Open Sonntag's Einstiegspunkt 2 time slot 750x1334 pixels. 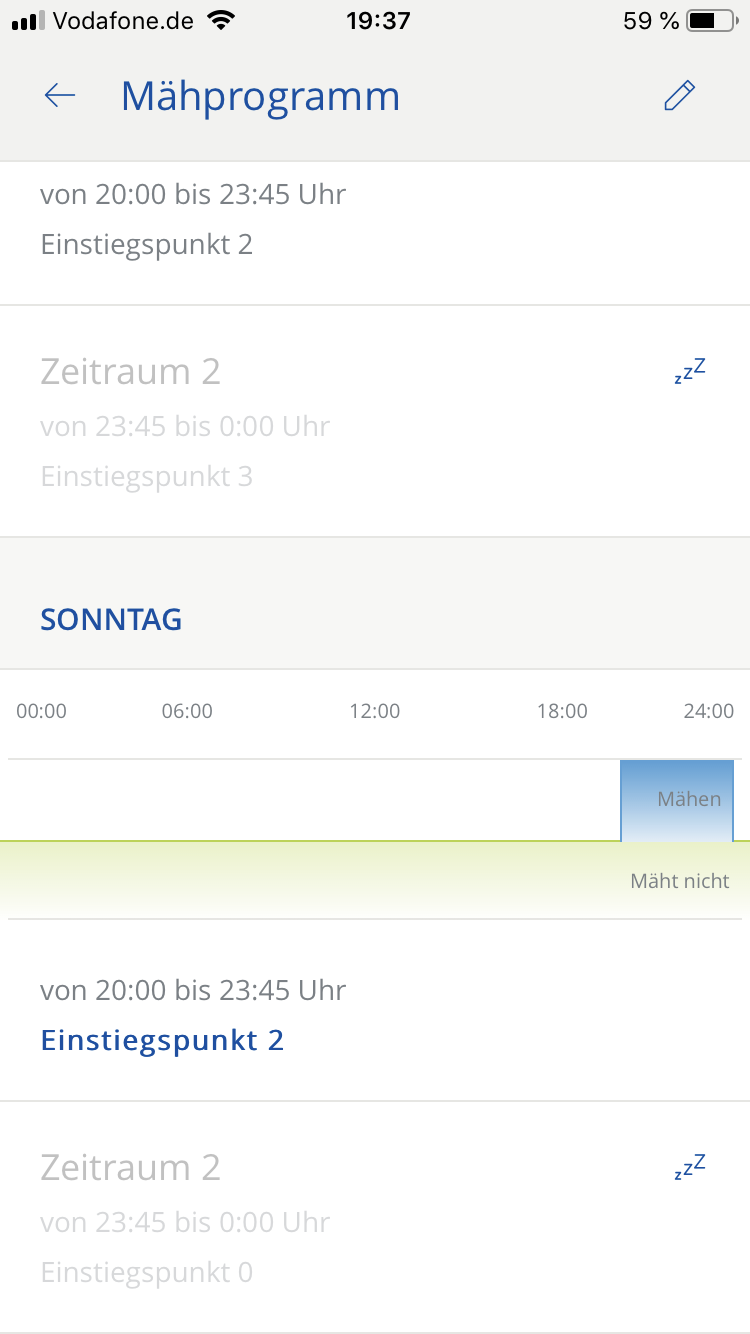point(375,1014)
